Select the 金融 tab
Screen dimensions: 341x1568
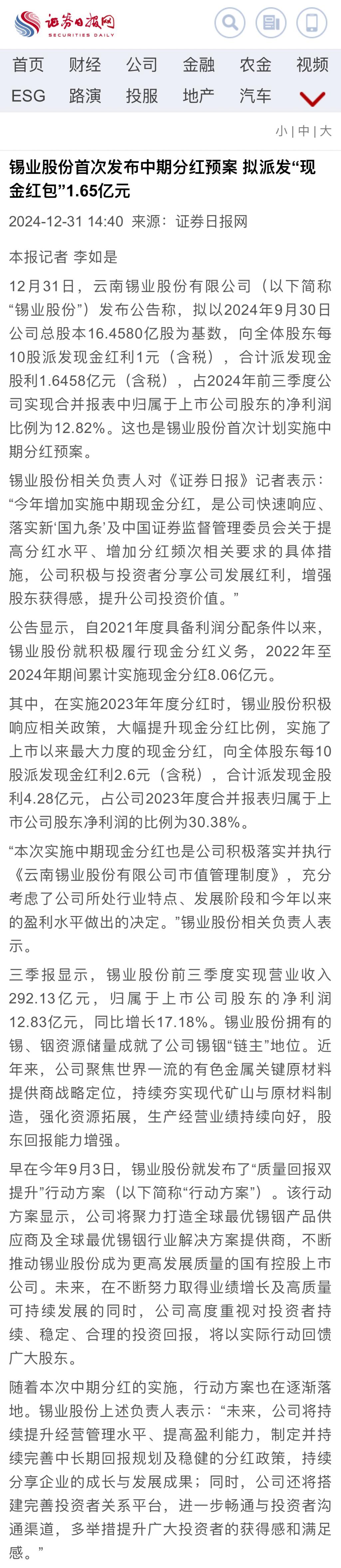[198, 65]
